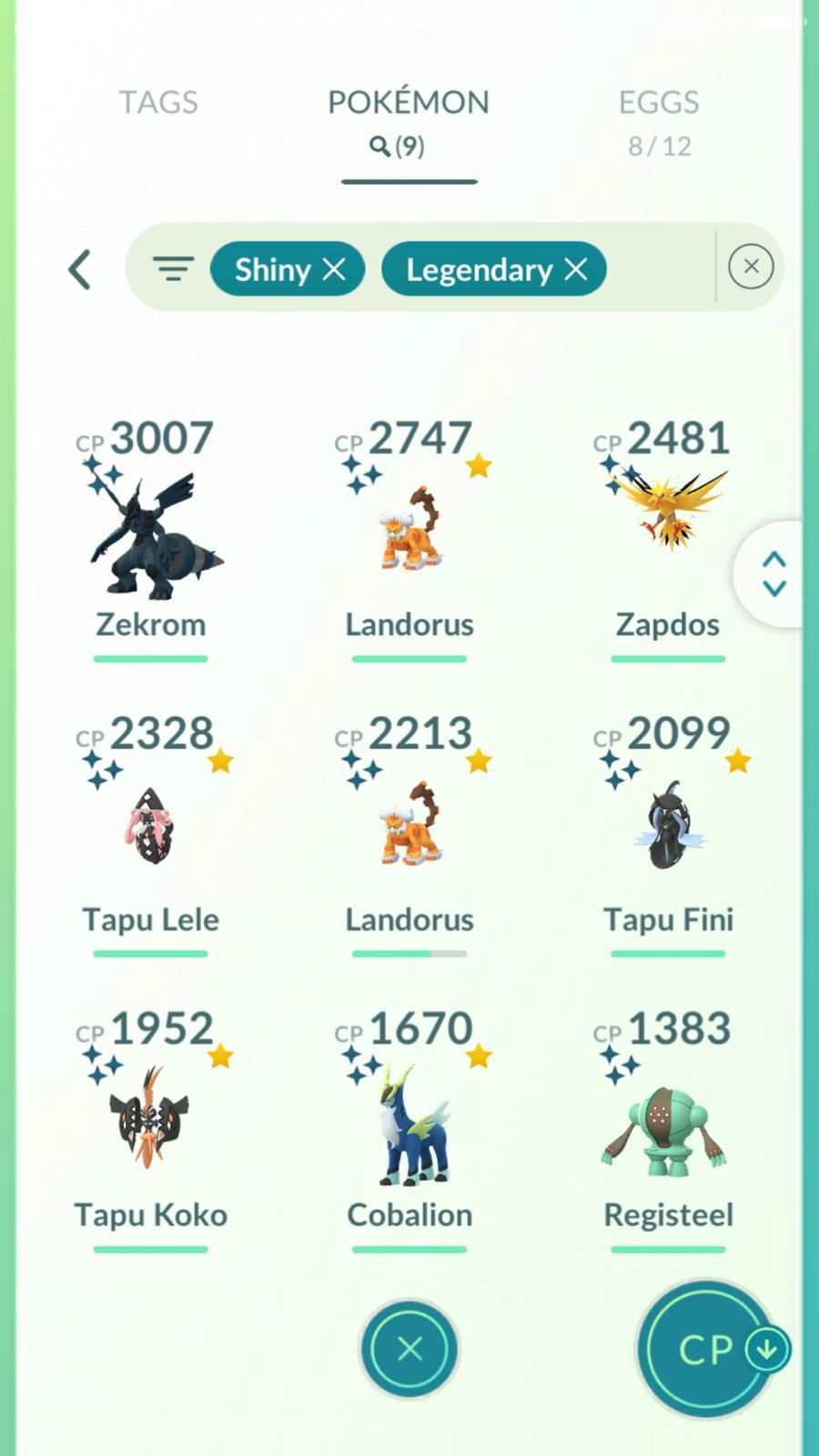Go back with the left arrow
Screen dimensions: 819x1456
click(80, 269)
